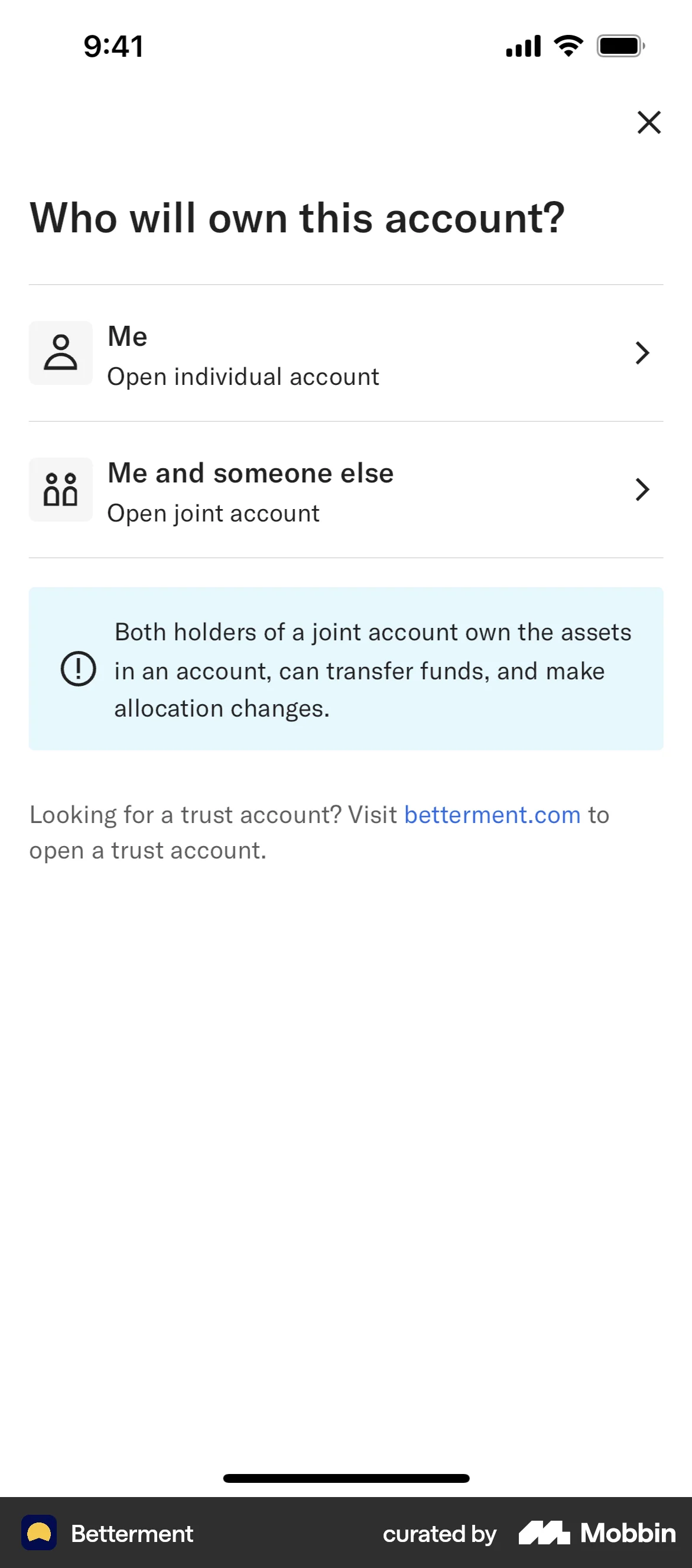Tap the battery indicator in the status bar
This screenshot has height=1568, width=692.
click(x=619, y=44)
